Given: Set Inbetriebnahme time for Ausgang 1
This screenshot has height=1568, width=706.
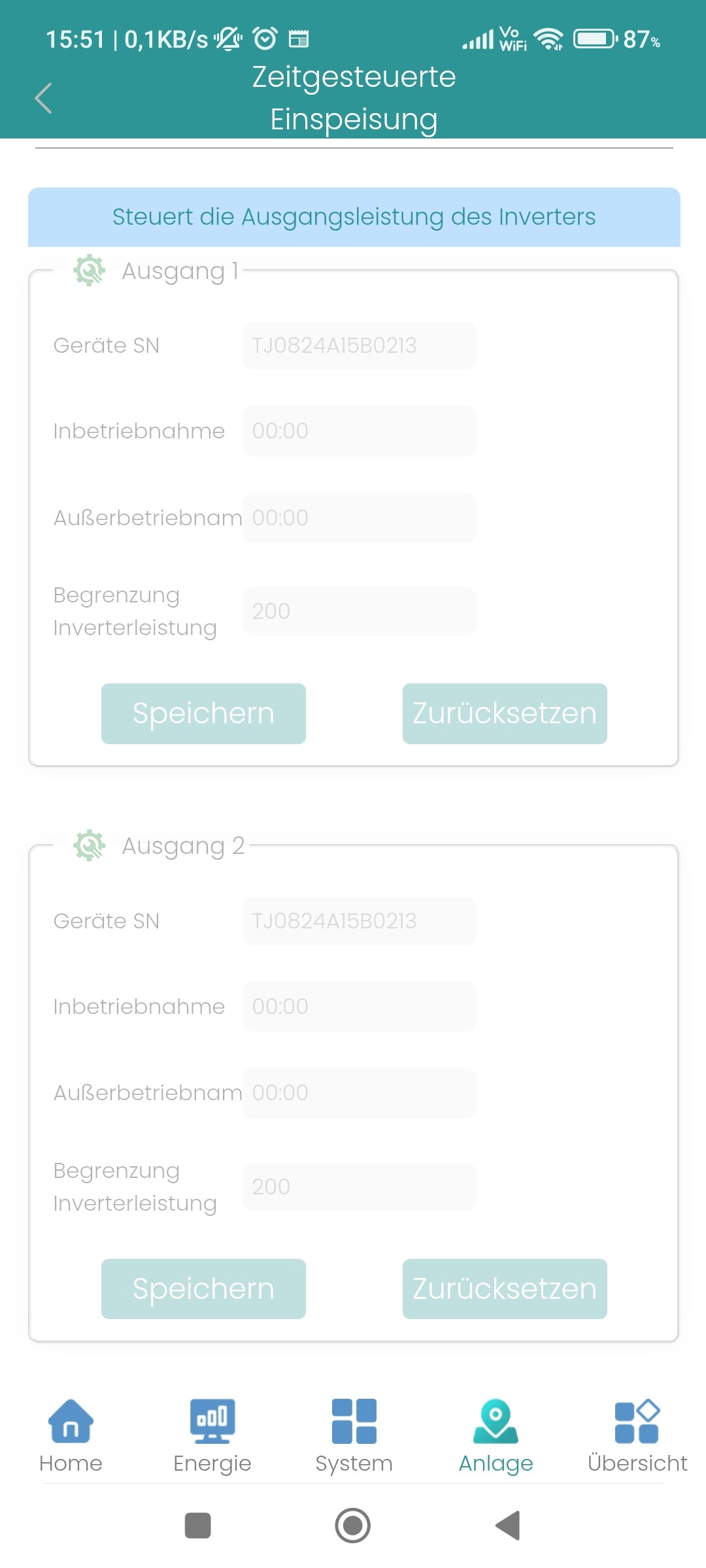Looking at the screenshot, I should click(359, 431).
